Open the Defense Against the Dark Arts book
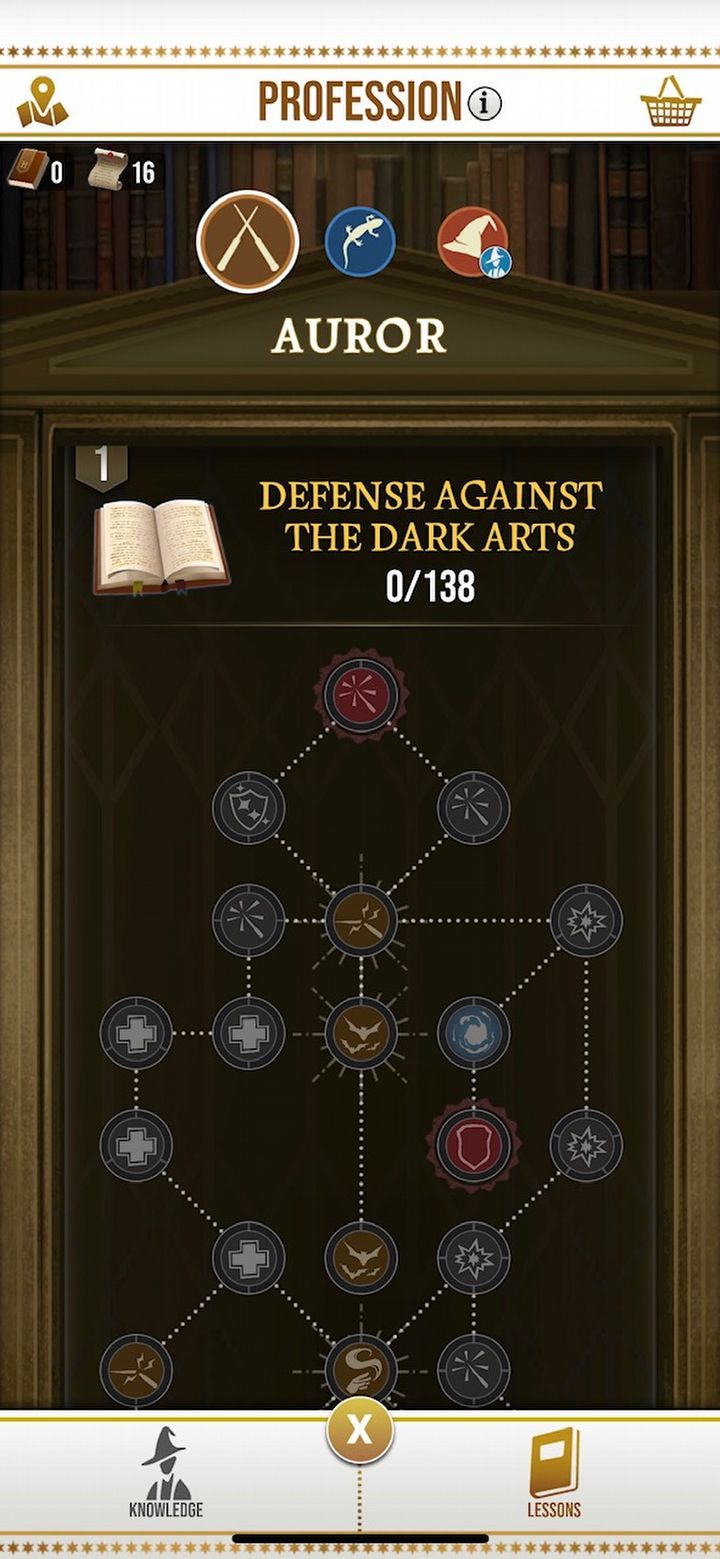The height and width of the screenshot is (1559, 720). point(160,546)
